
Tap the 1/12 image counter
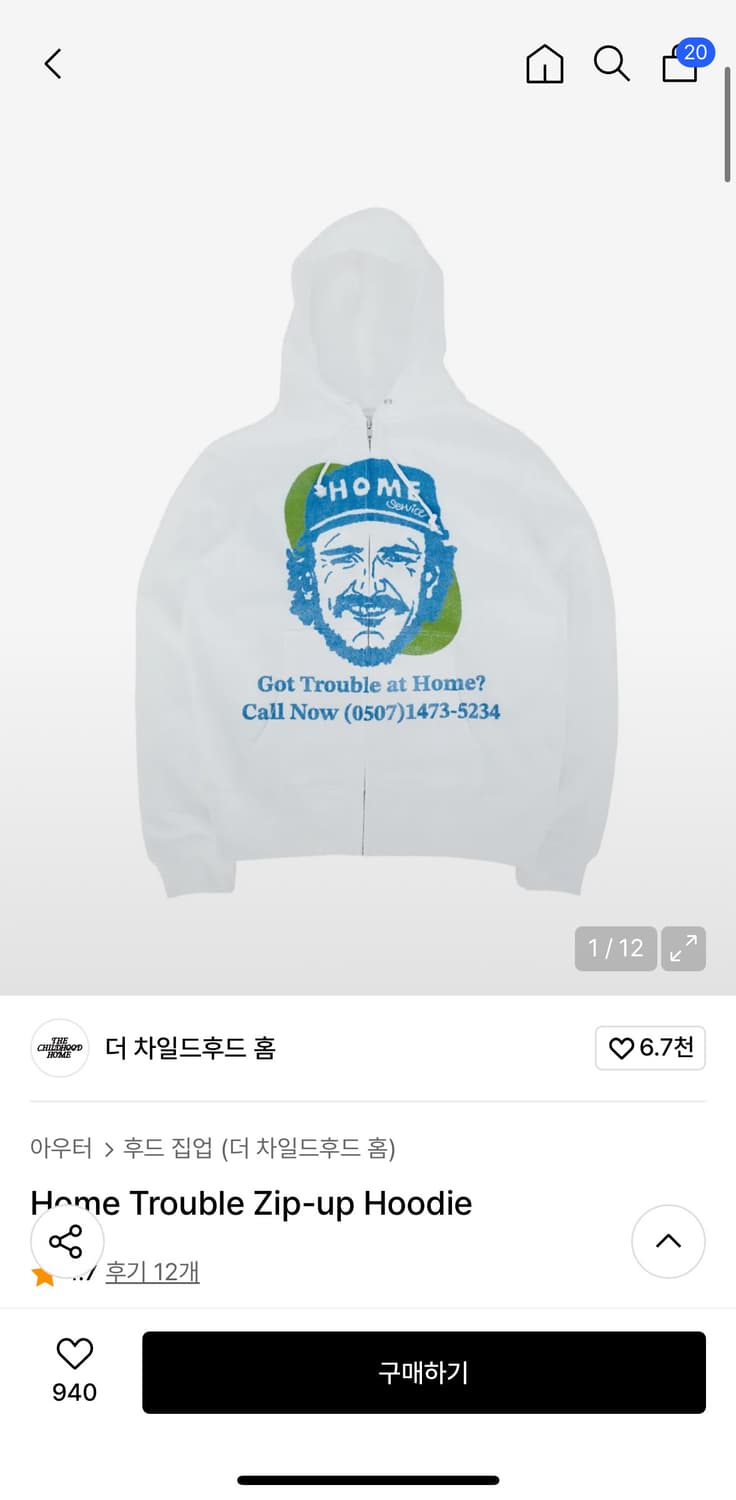click(x=614, y=948)
